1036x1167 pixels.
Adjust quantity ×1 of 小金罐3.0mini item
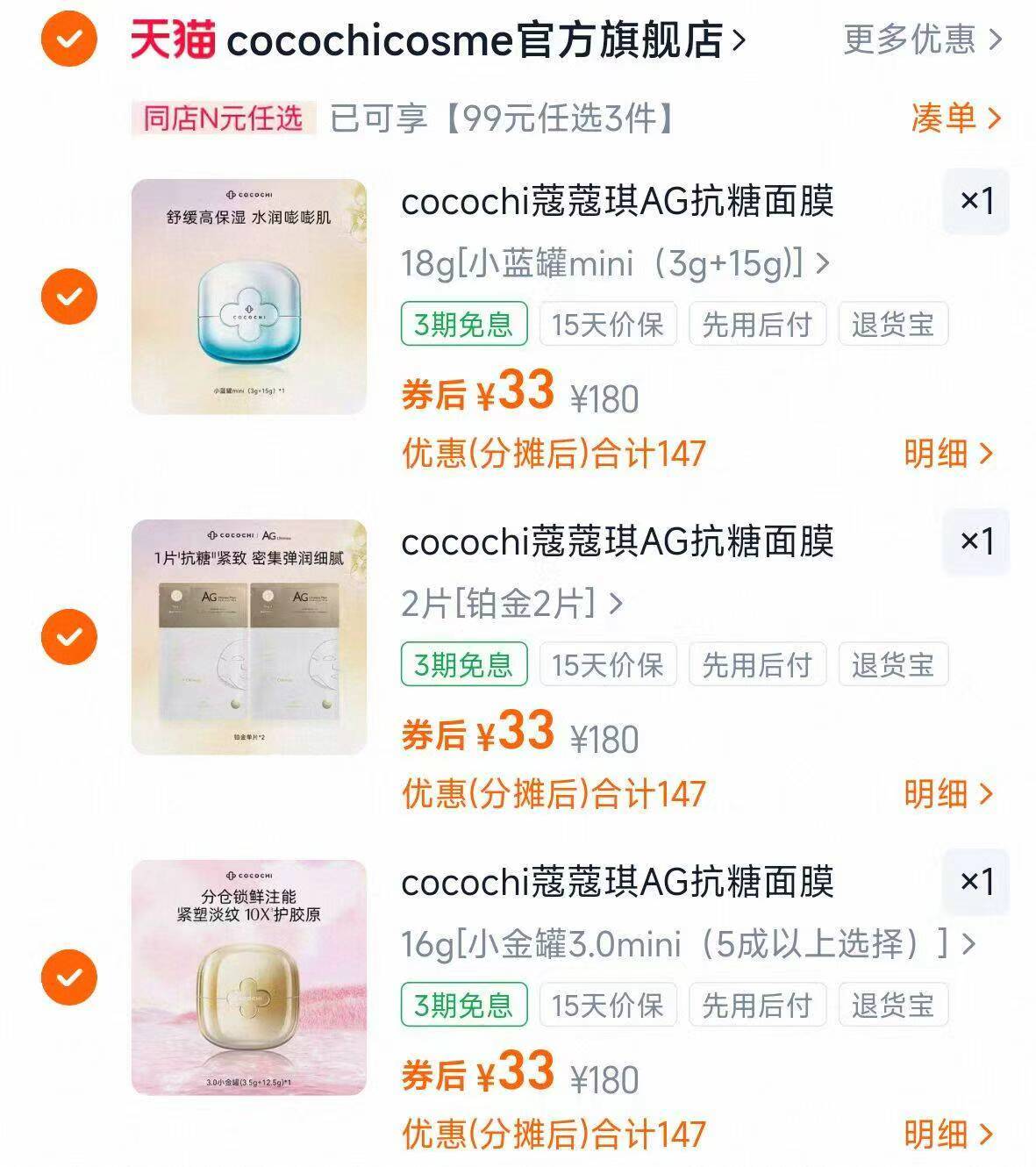click(x=975, y=882)
